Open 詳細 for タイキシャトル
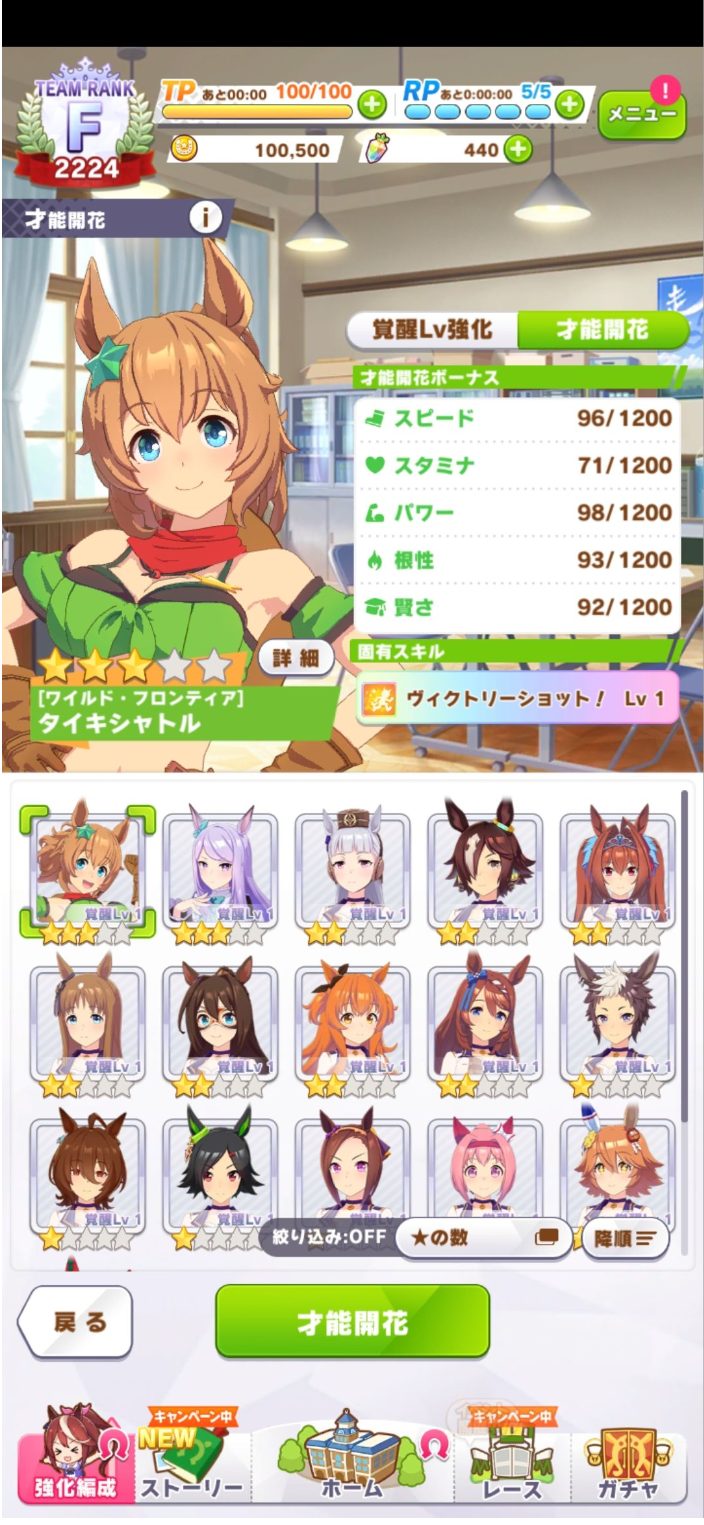Screen dimensions: 704x1525 pyautogui.click(x=295, y=657)
